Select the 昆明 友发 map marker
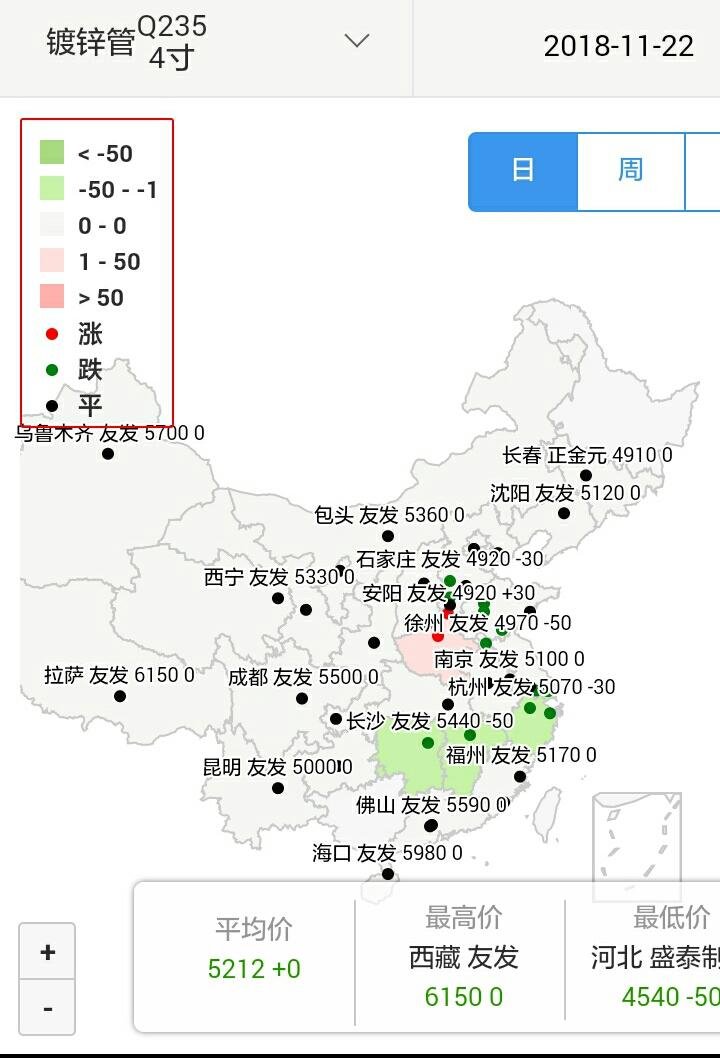 pyautogui.click(x=278, y=788)
